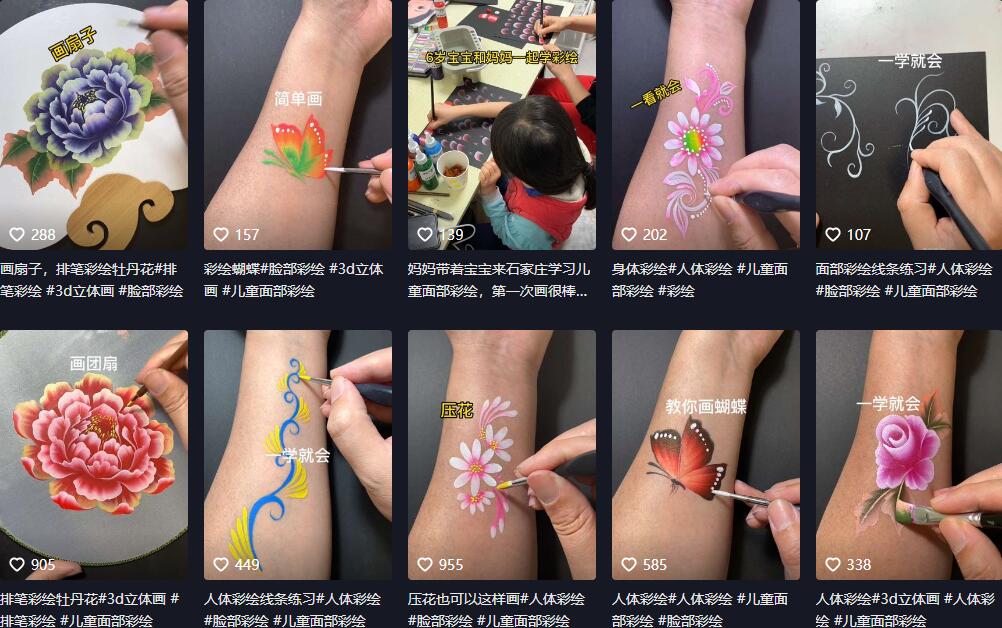Open the blue and yellow line video with 449 likes
This screenshot has width=1002, height=628.
[x=297, y=455]
